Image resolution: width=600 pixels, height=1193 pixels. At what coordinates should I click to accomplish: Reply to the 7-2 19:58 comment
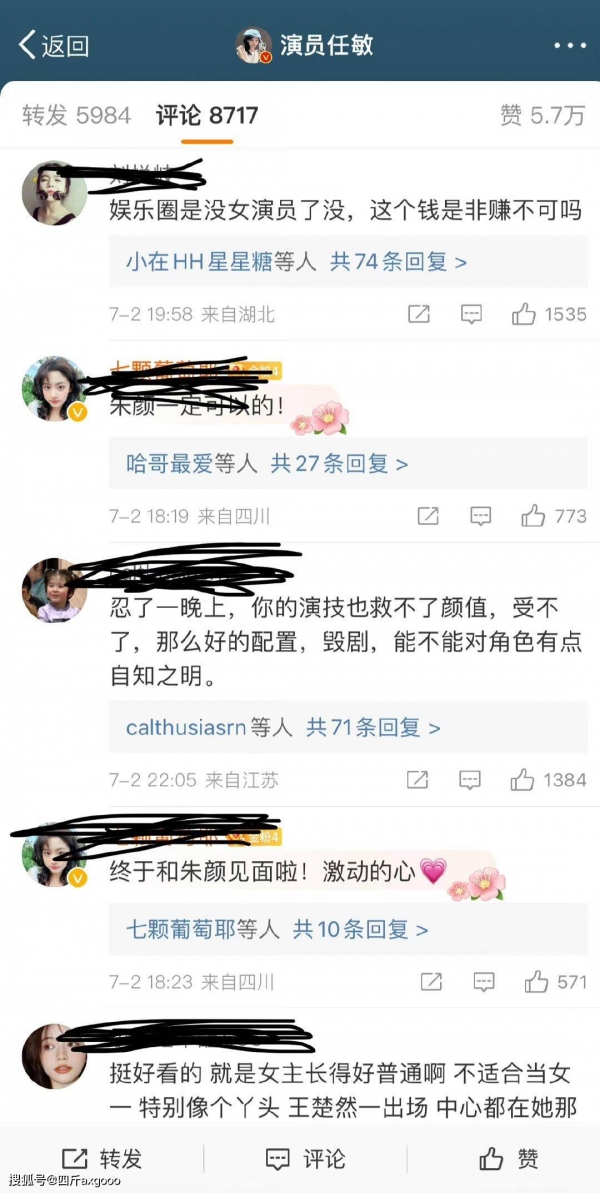point(472,314)
